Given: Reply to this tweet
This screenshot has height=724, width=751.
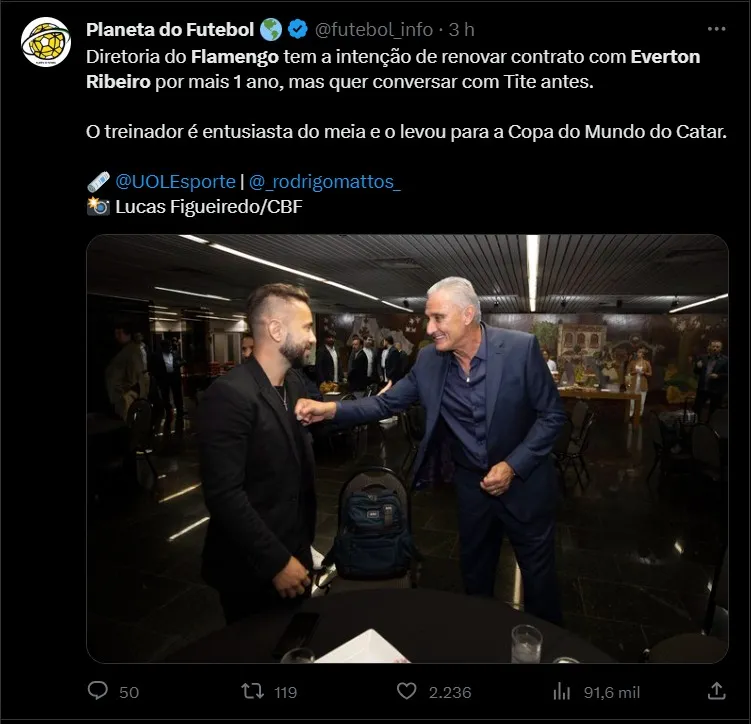Looking at the screenshot, I should pyautogui.click(x=98, y=691).
